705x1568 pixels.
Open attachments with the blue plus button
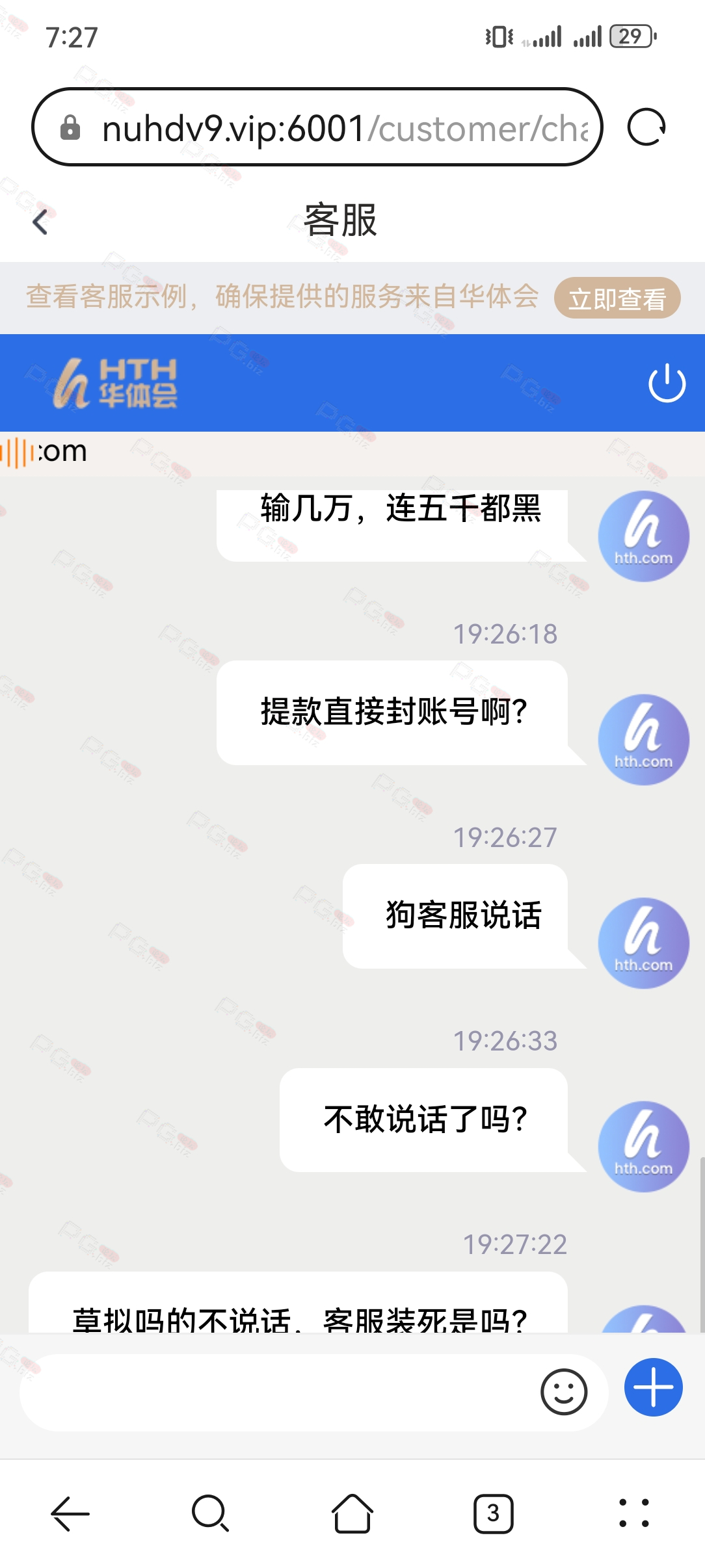(x=653, y=1387)
